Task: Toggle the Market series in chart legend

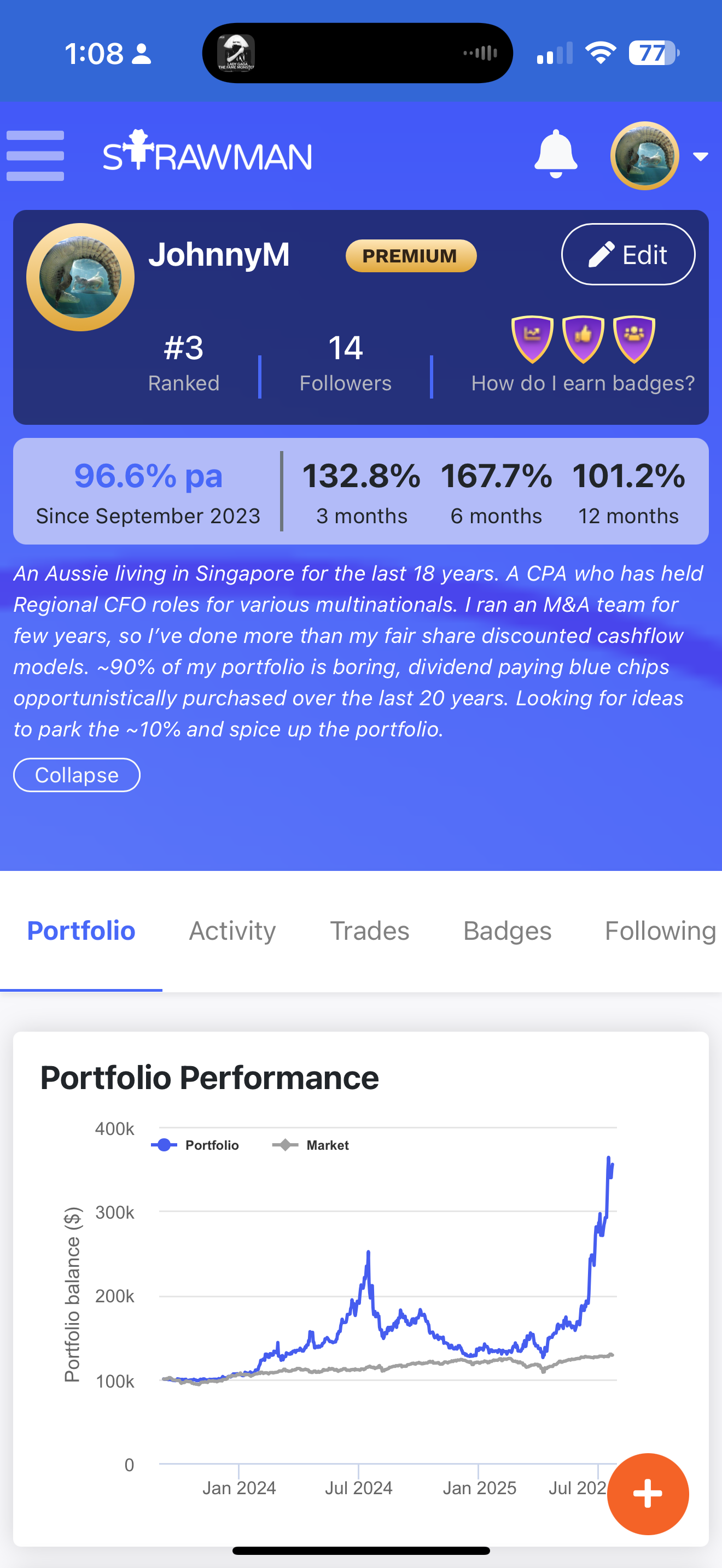Action: click(311, 1145)
